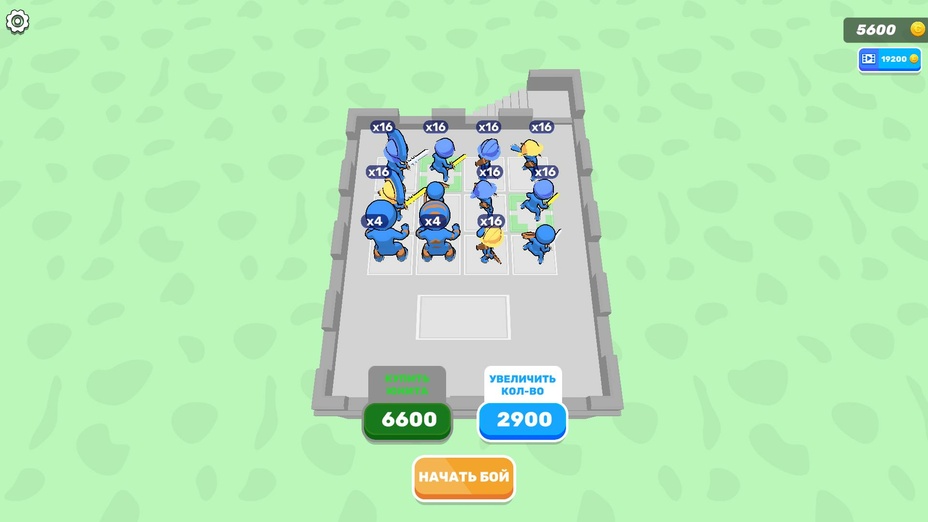928x522 pixels.
Task: Tap Увеличить кол-во for 2900
Action: point(522,419)
